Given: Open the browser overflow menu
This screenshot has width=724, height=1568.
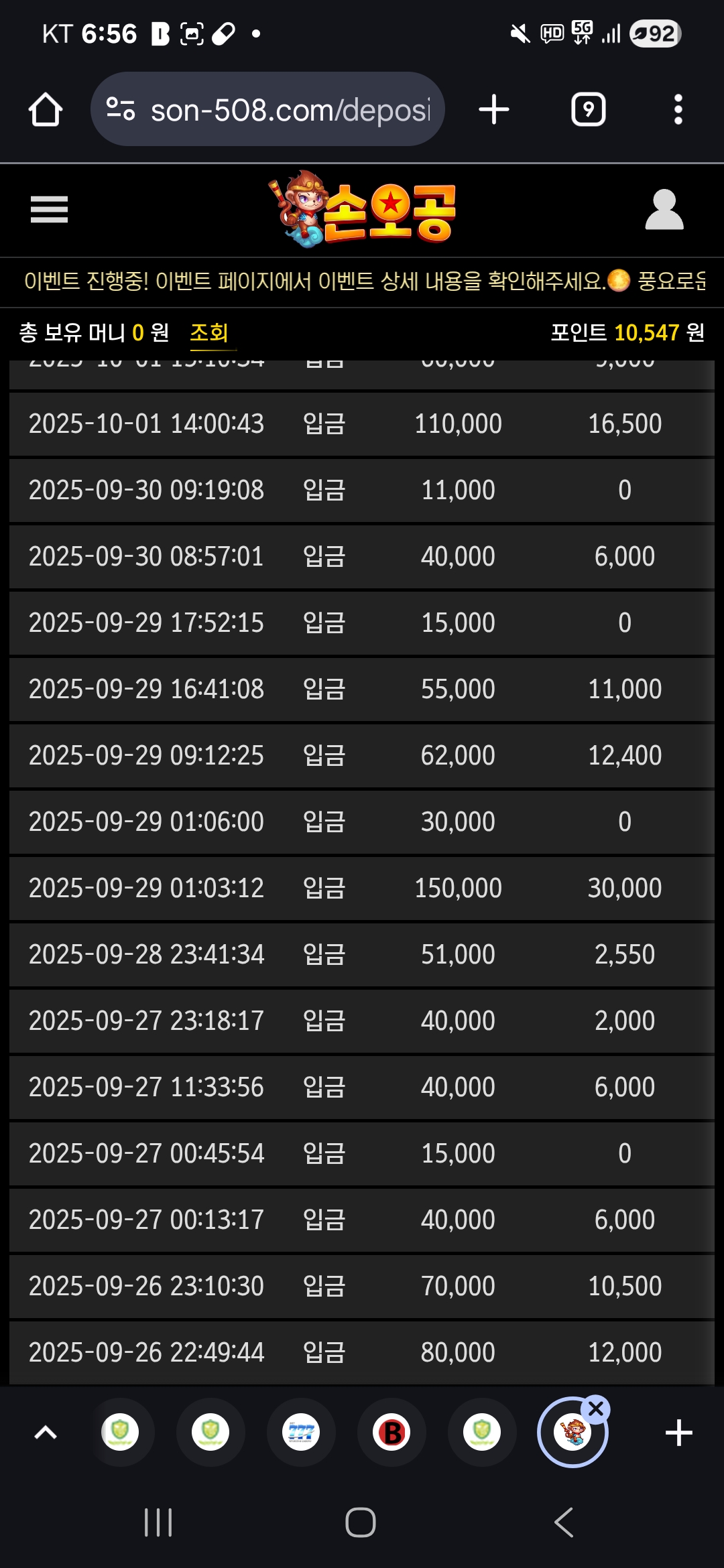Looking at the screenshot, I should point(678,109).
